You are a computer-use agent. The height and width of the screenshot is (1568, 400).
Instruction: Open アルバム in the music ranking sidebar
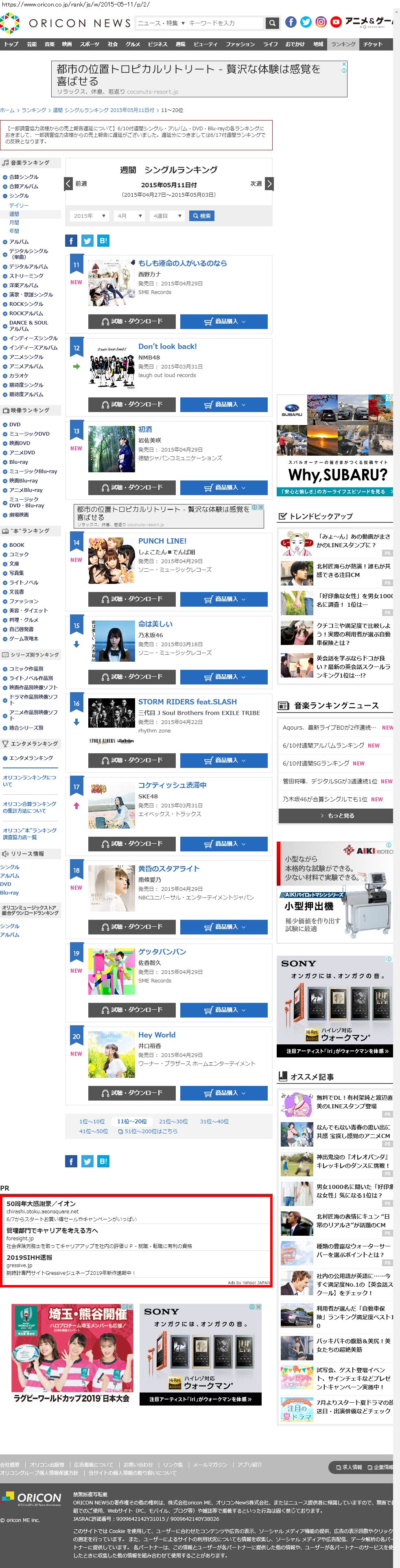point(18,241)
